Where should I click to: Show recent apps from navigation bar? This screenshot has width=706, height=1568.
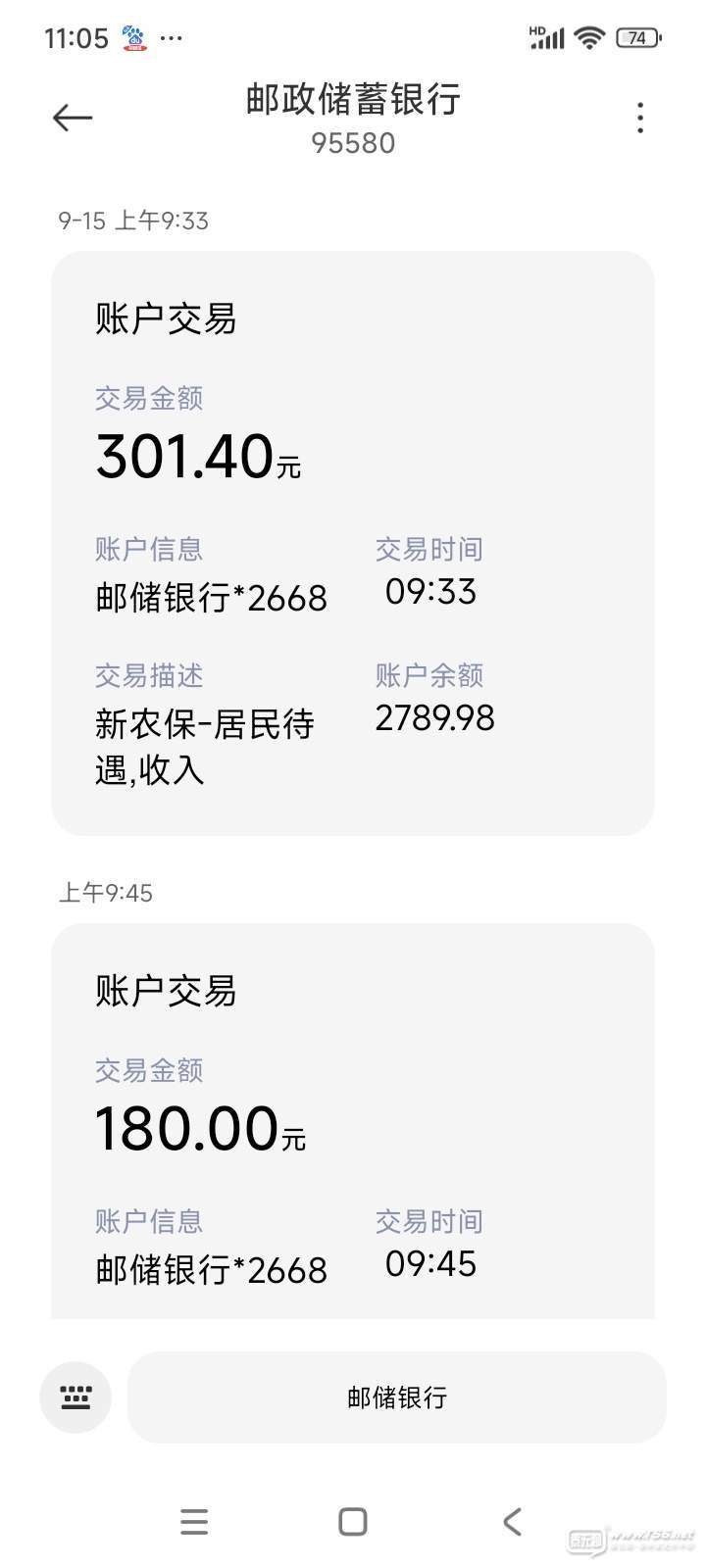click(194, 1522)
